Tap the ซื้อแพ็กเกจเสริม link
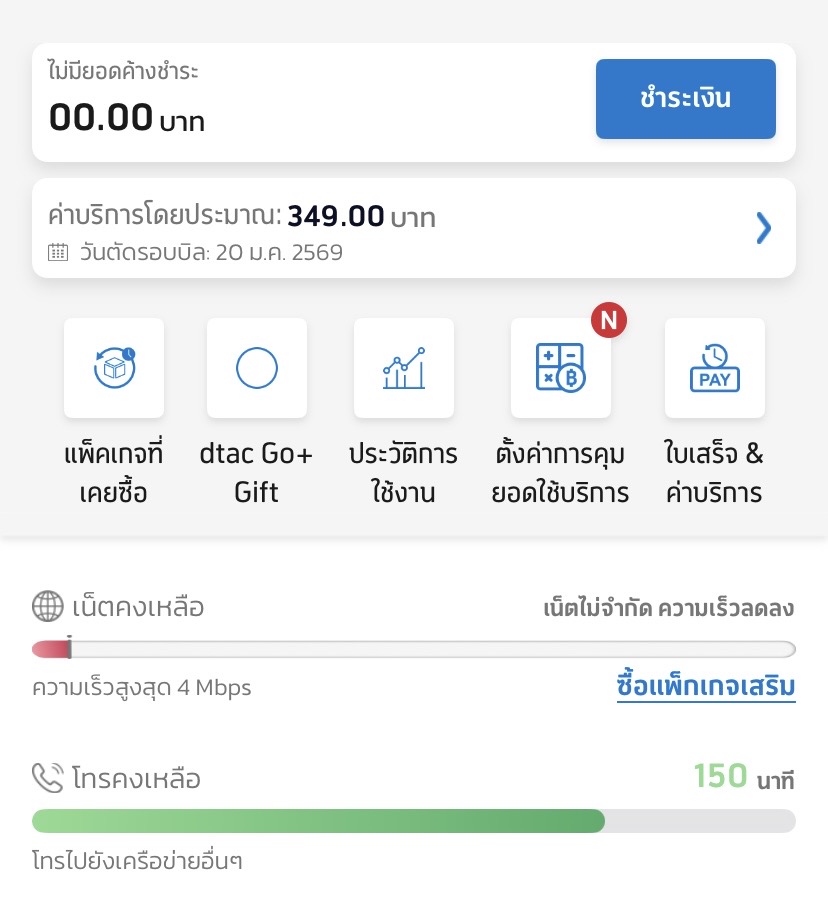828x907 pixels. (706, 687)
